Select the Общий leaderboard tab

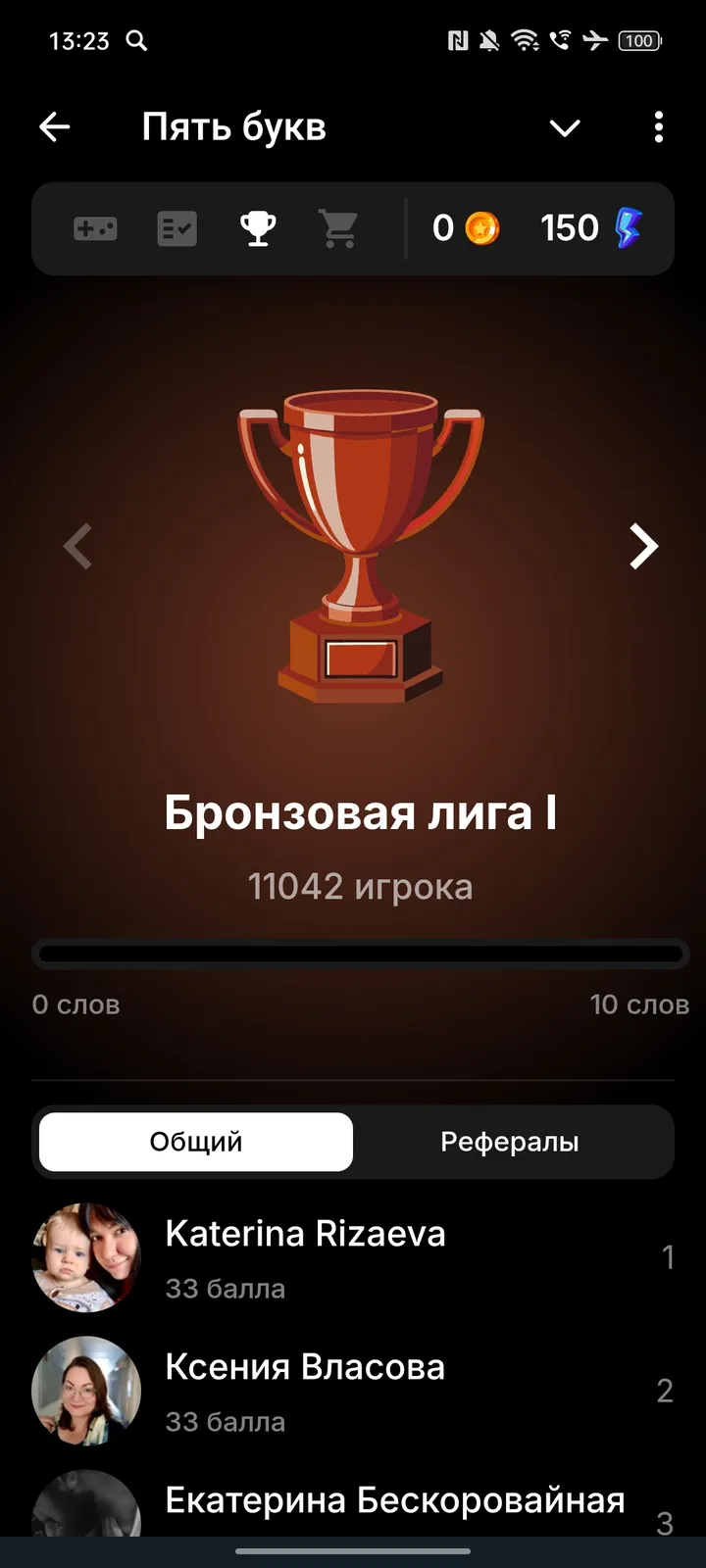[x=196, y=1142]
